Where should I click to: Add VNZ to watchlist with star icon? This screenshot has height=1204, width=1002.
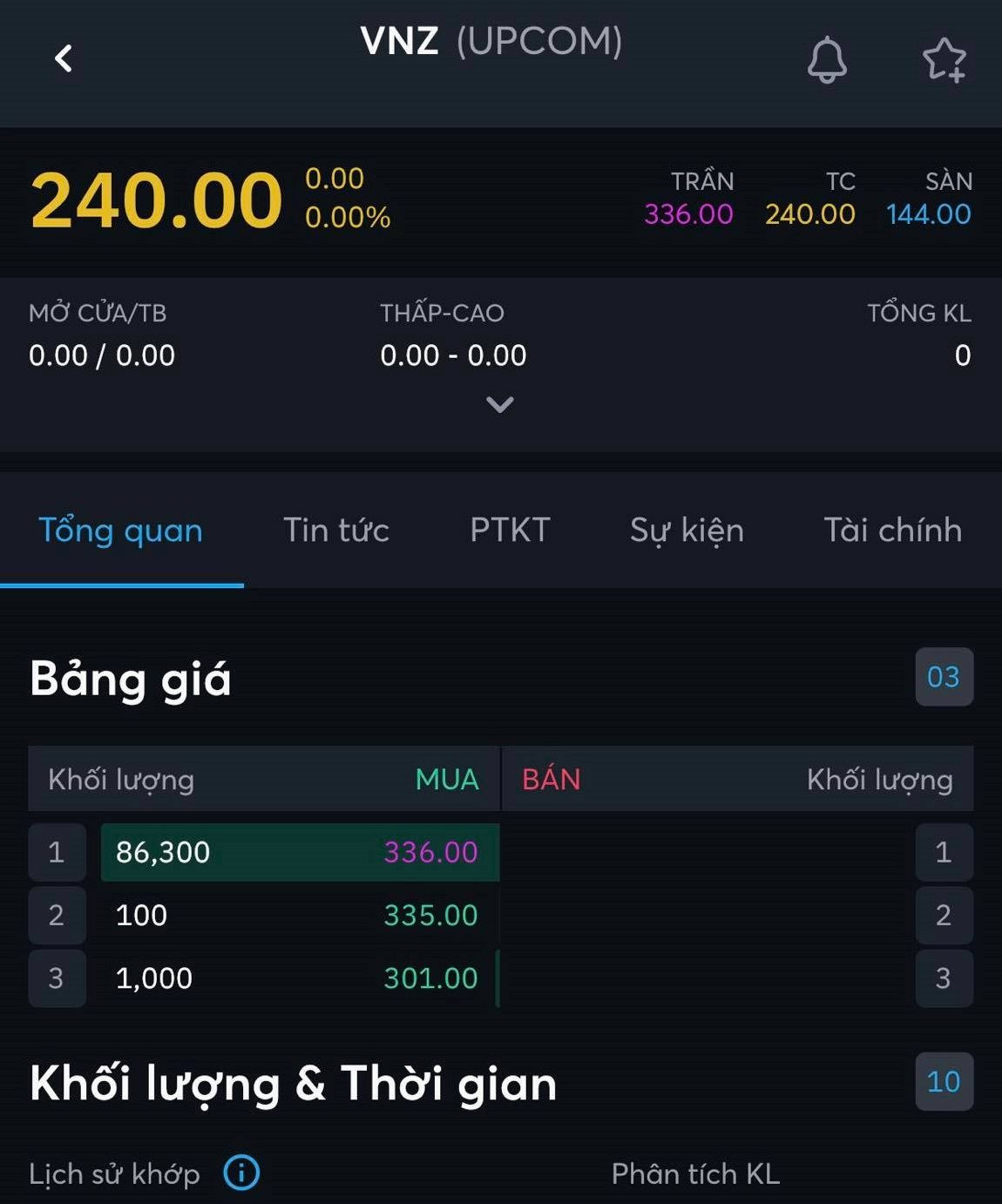coord(944,60)
